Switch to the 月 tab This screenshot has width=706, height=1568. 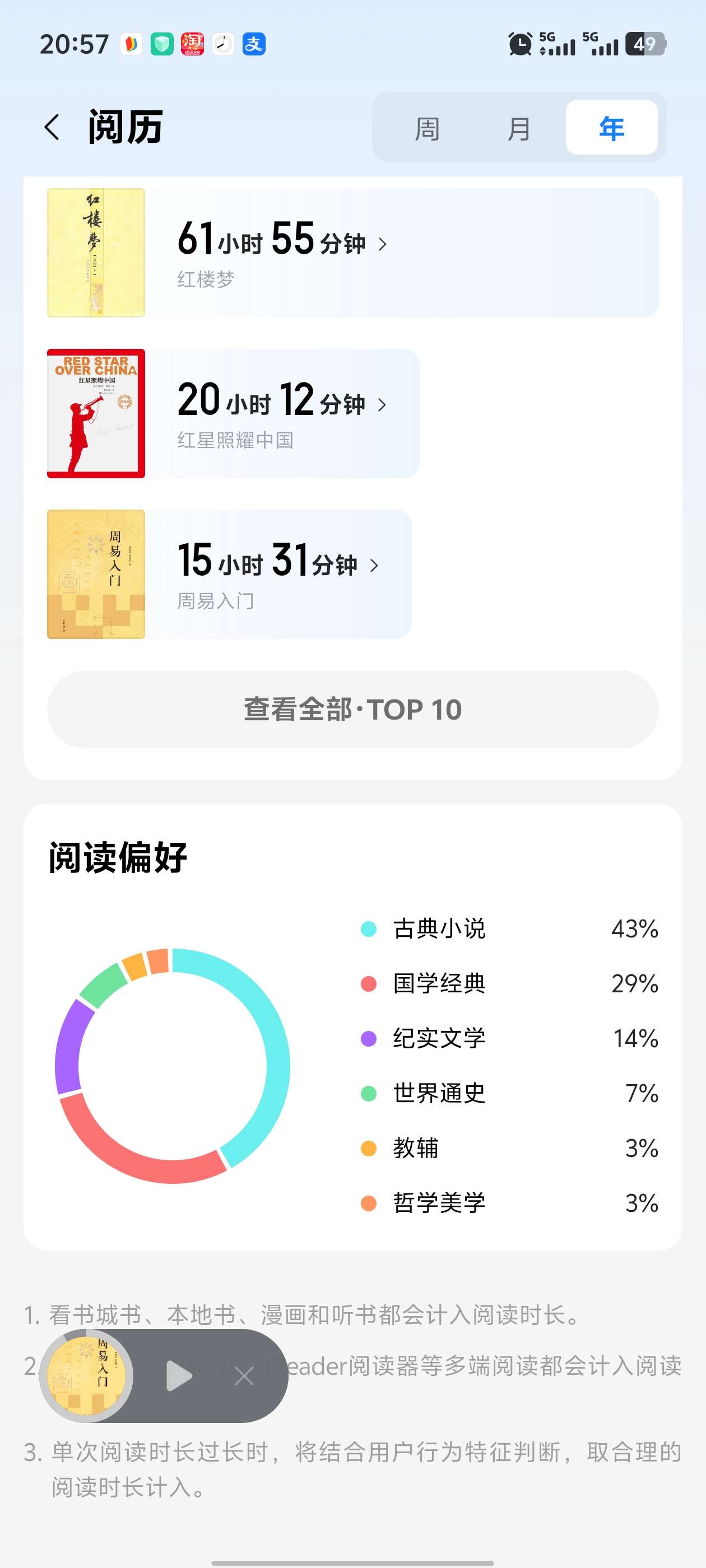pyautogui.click(x=518, y=128)
